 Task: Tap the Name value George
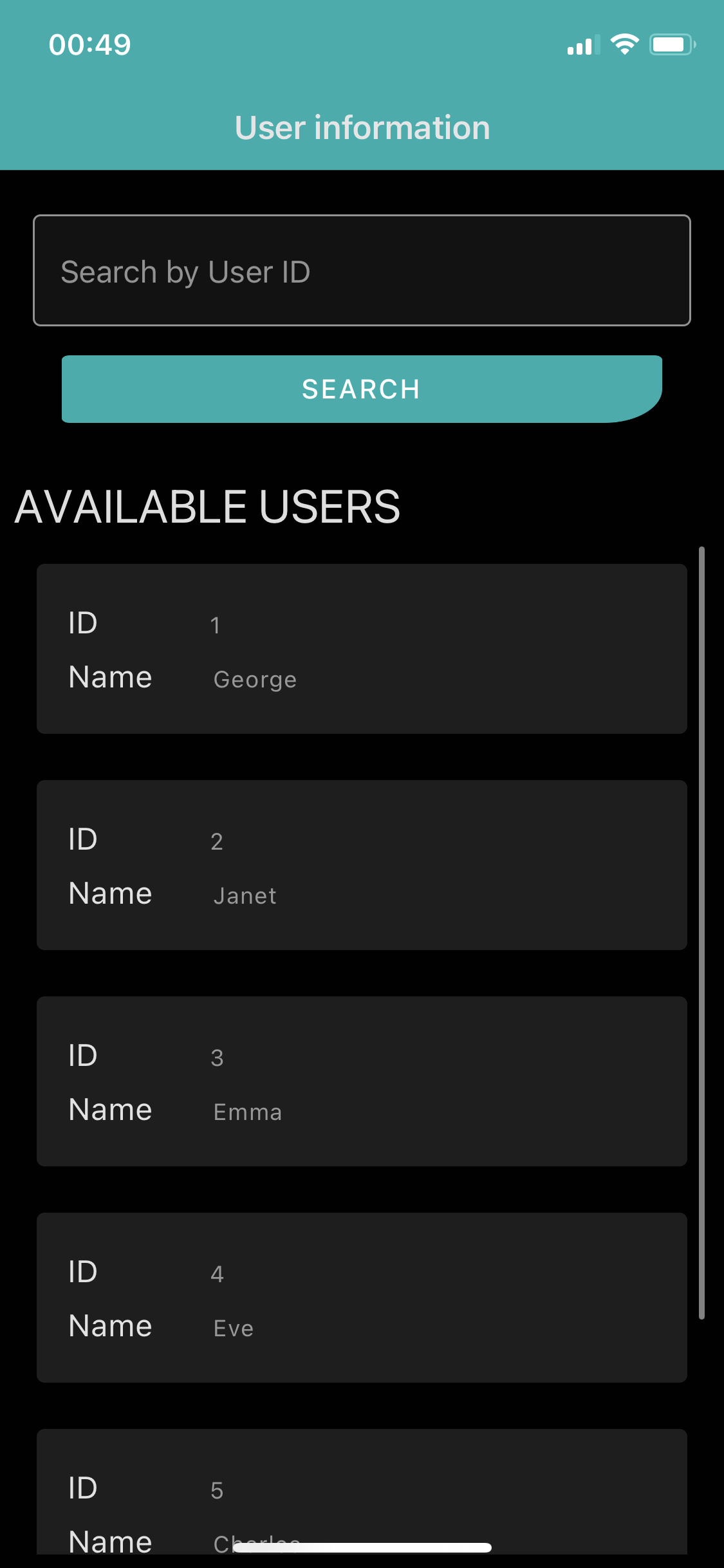tap(255, 679)
